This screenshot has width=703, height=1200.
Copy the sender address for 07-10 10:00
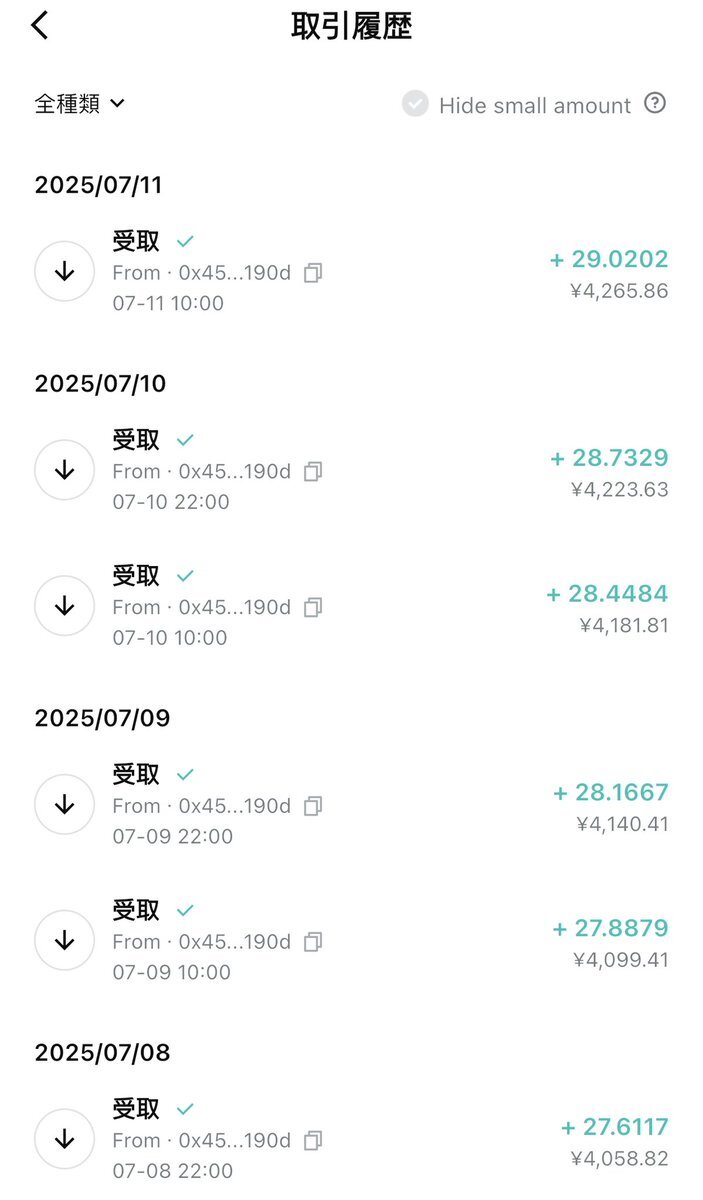313,608
